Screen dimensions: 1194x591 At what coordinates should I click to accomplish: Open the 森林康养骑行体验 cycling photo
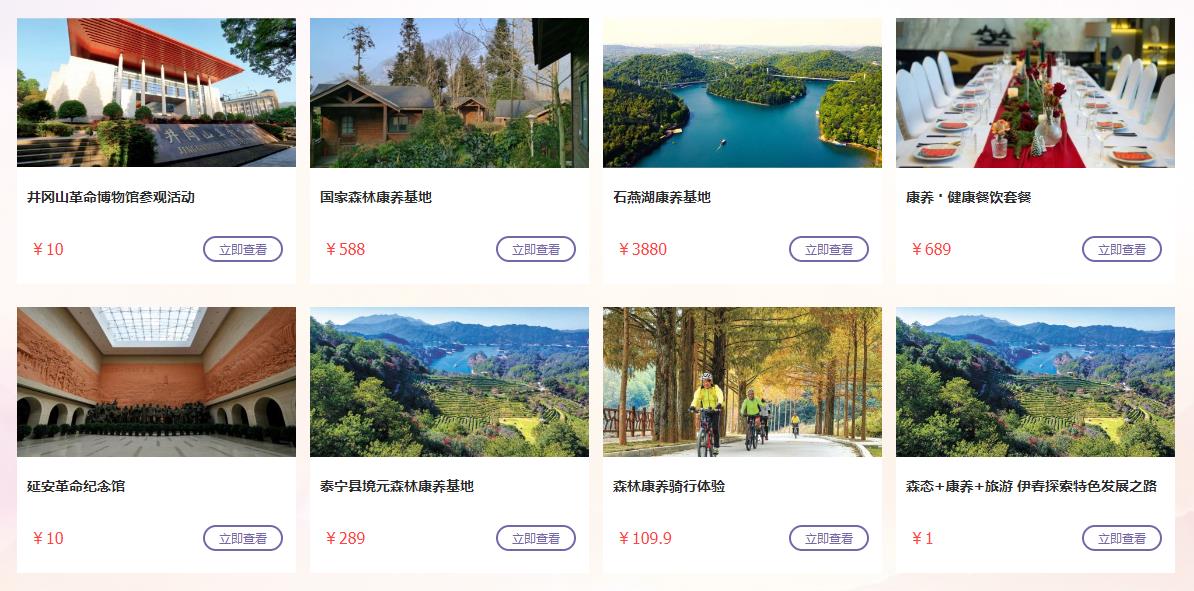click(x=742, y=381)
